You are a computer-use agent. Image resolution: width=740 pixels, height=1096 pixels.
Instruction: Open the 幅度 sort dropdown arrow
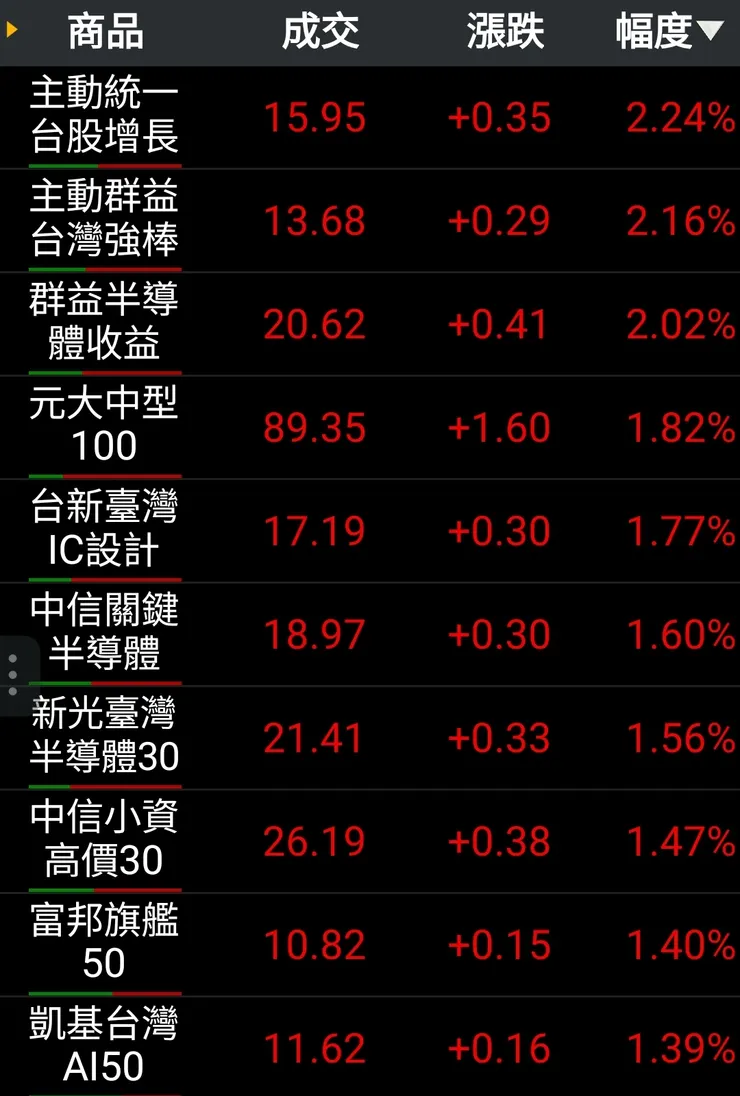712,31
